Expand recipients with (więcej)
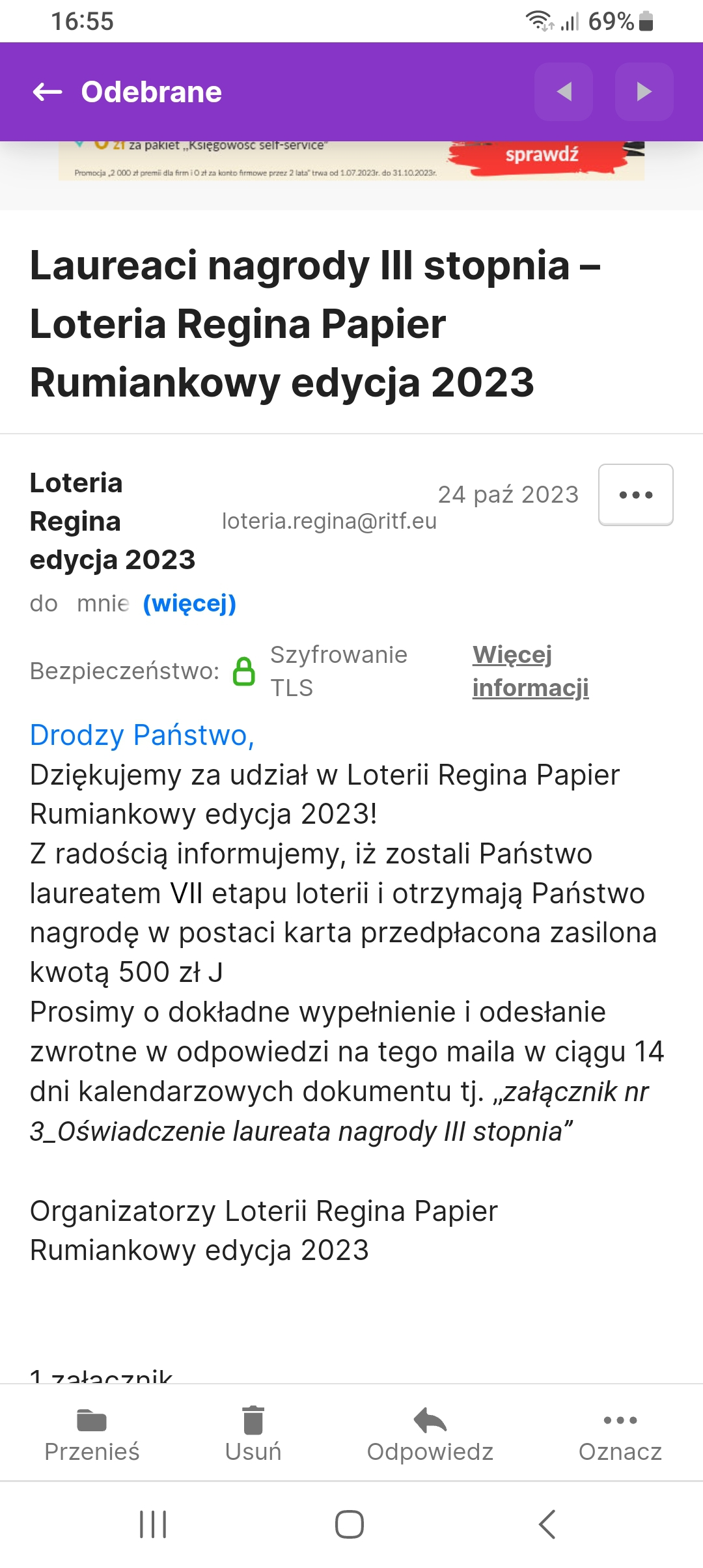703x1568 pixels. 189,604
